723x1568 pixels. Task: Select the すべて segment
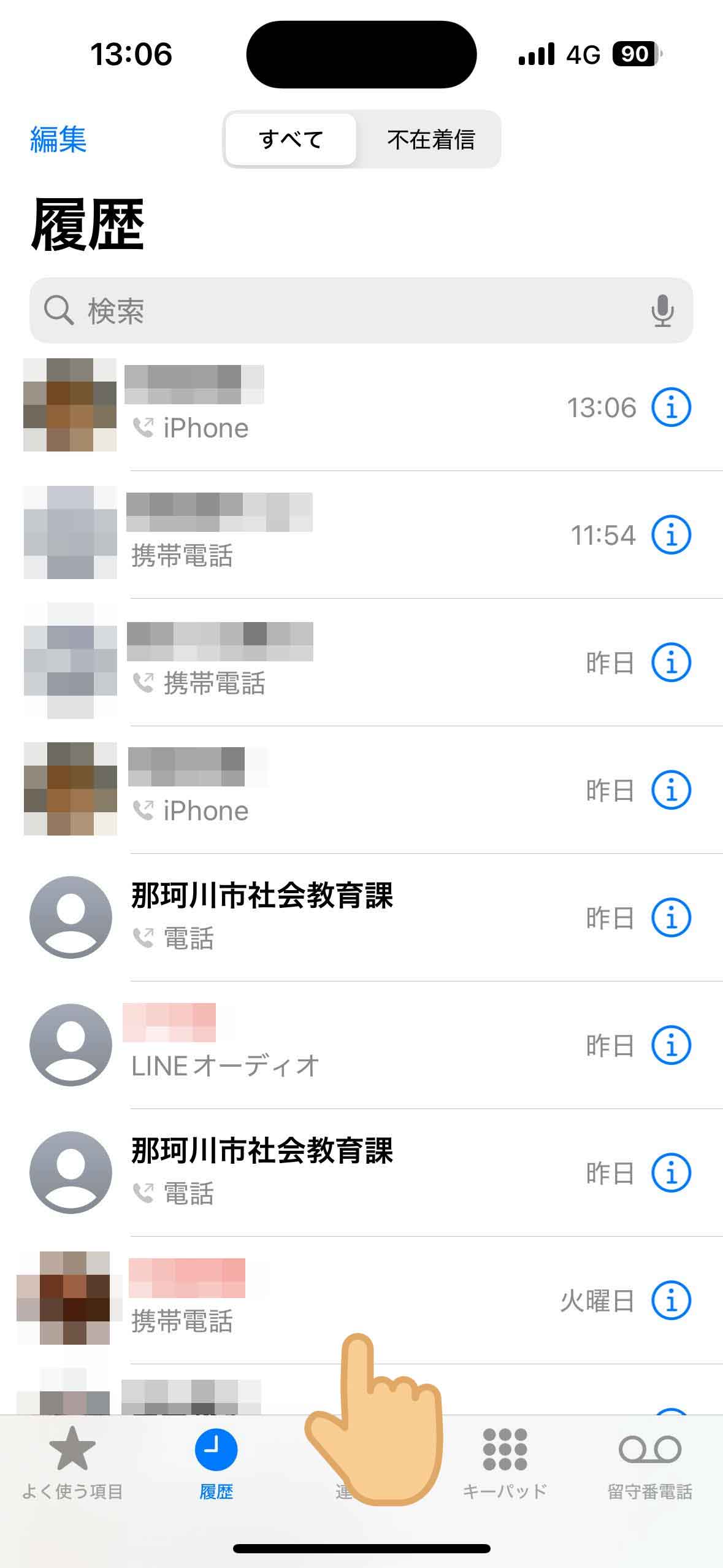291,139
